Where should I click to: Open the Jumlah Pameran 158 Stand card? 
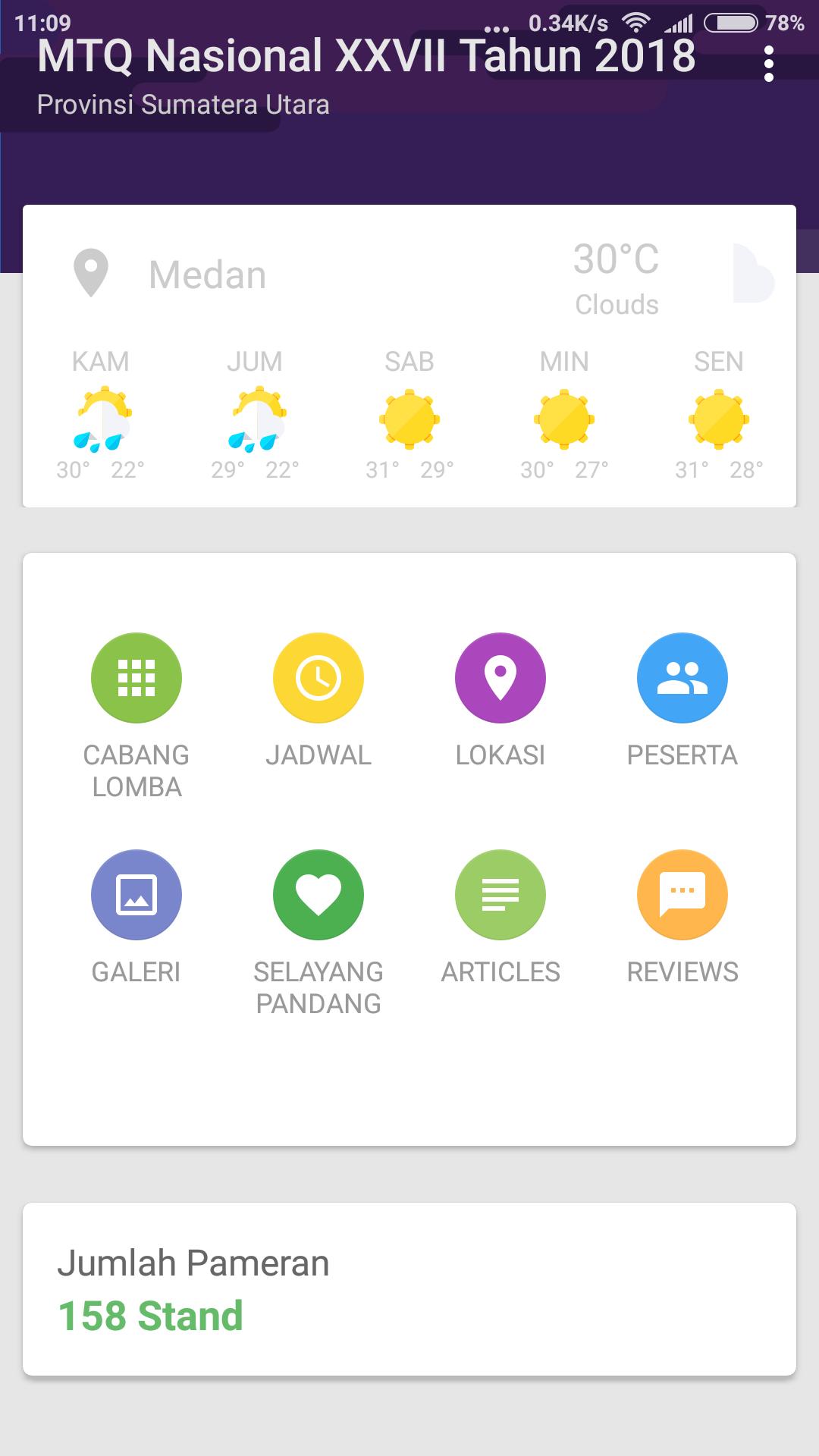(409, 1289)
